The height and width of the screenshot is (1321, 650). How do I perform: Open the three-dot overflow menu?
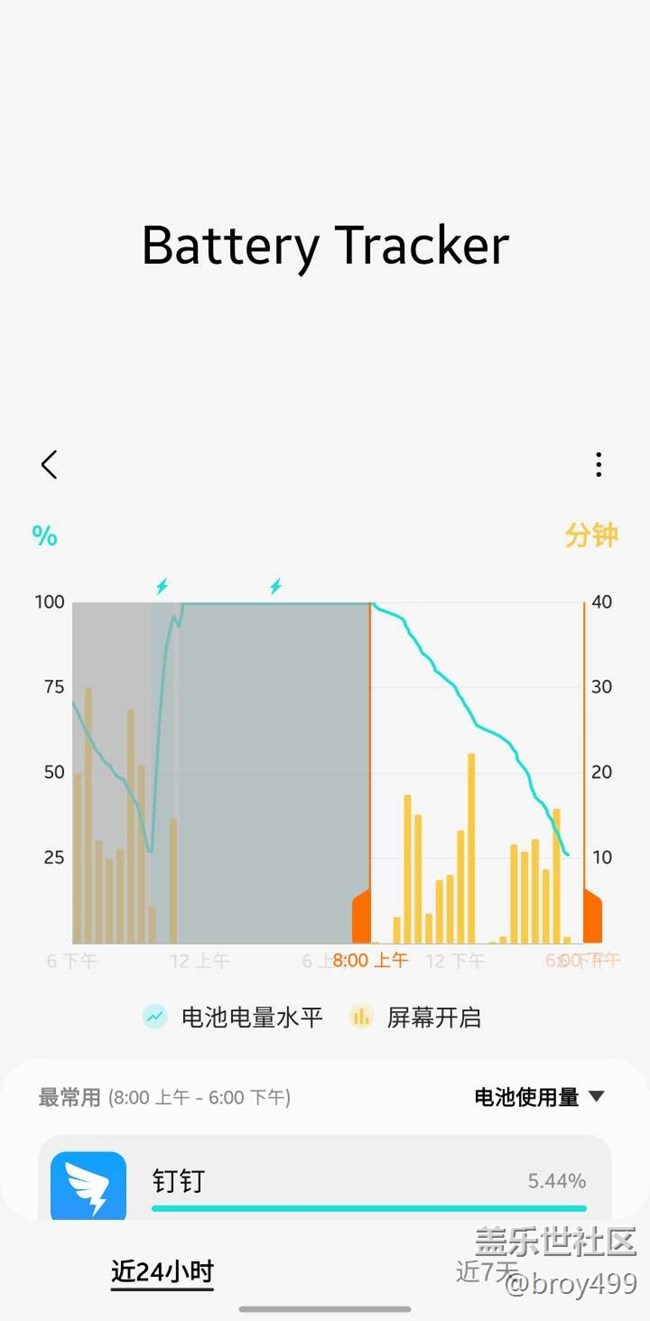tap(598, 464)
